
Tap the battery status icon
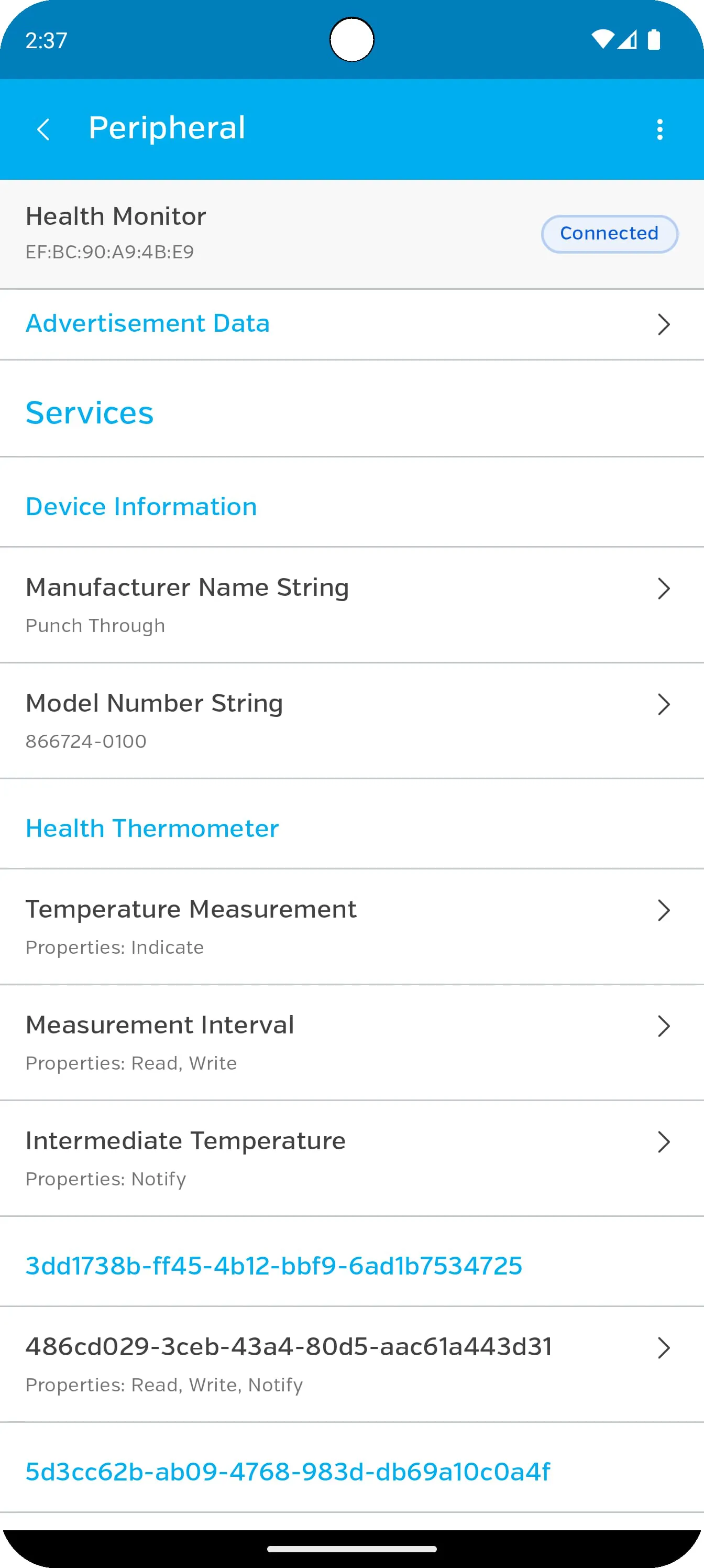tap(654, 40)
